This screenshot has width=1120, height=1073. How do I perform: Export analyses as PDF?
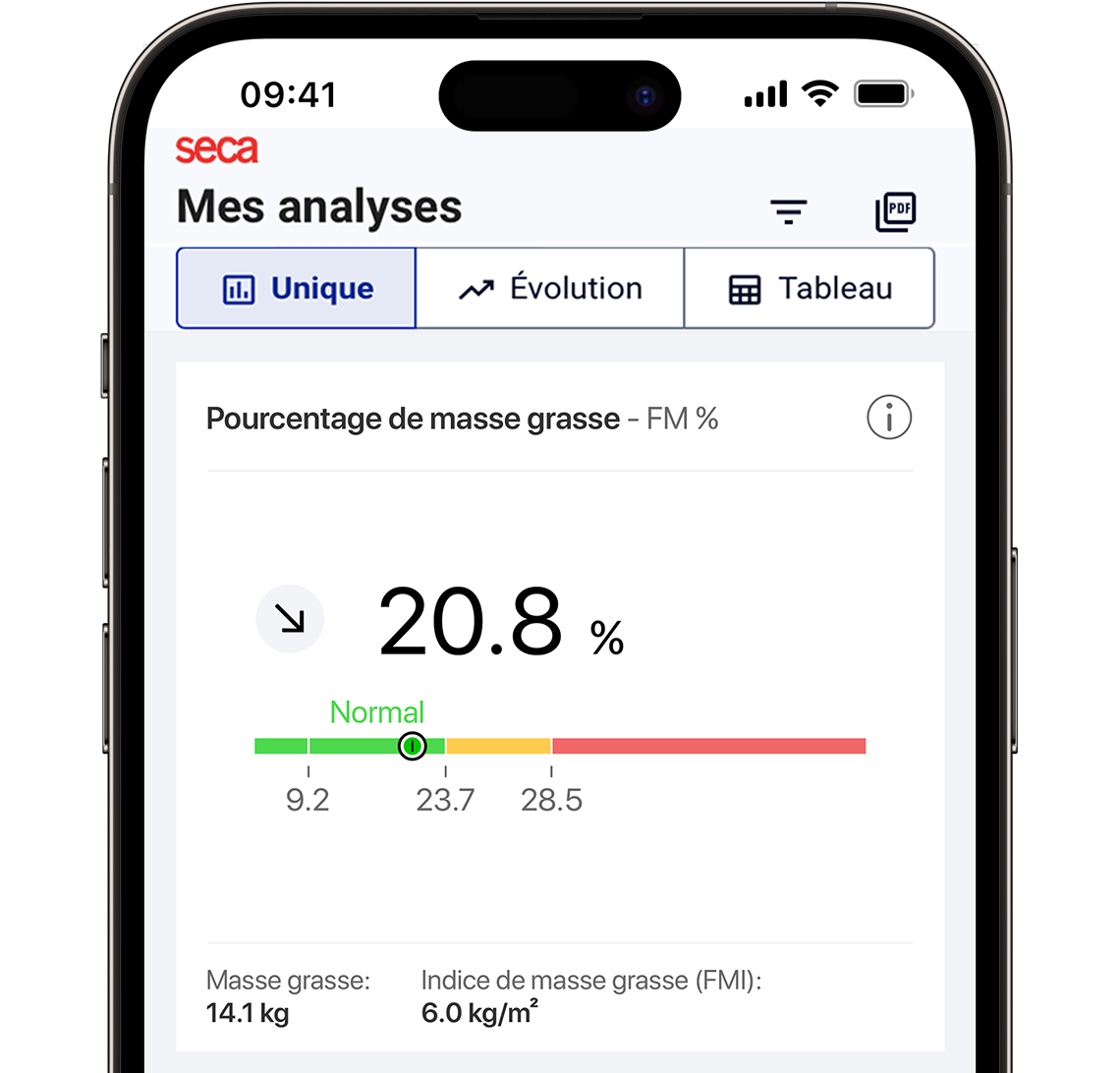click(x=895, y=211)
